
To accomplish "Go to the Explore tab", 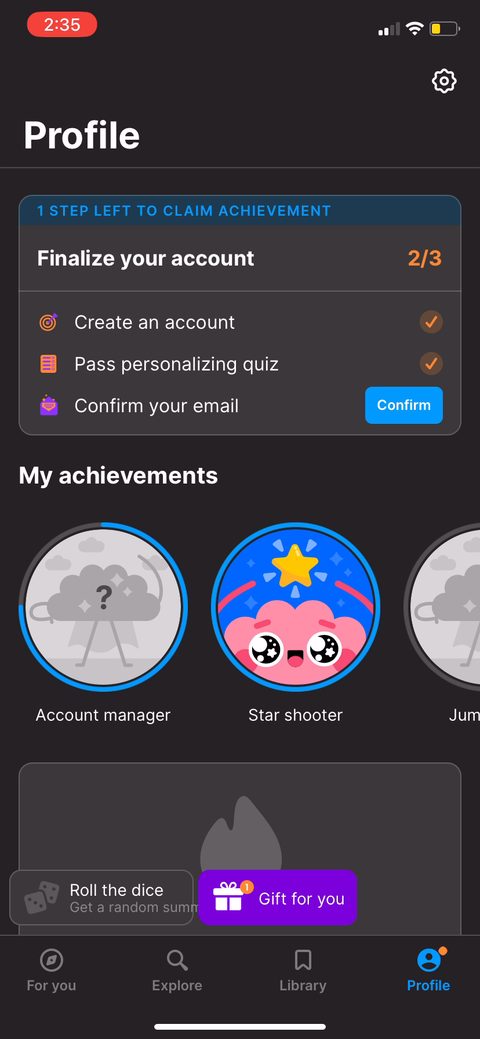I will click(177, 971).
